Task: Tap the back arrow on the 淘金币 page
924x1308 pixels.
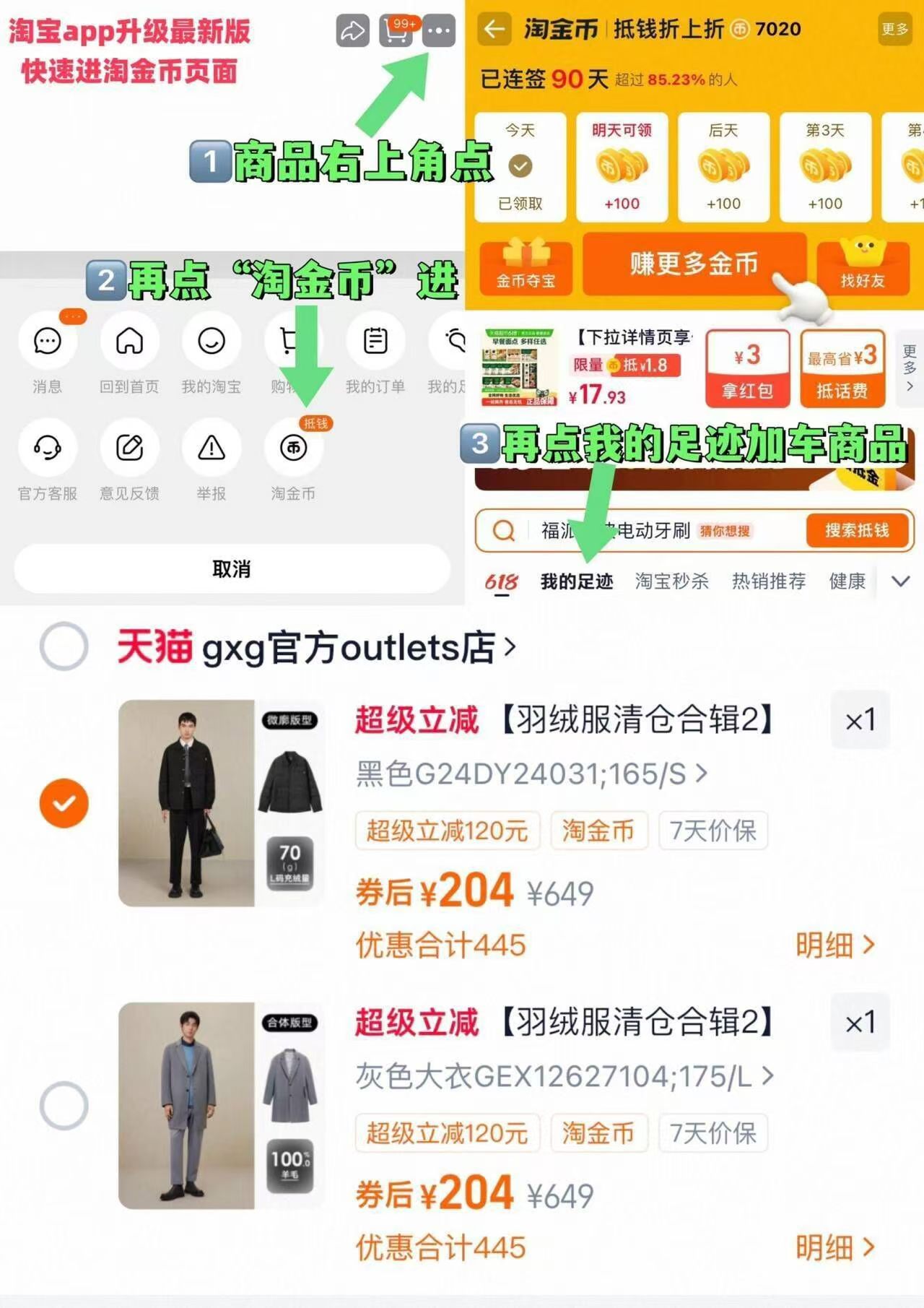Action: coord(493,30)
